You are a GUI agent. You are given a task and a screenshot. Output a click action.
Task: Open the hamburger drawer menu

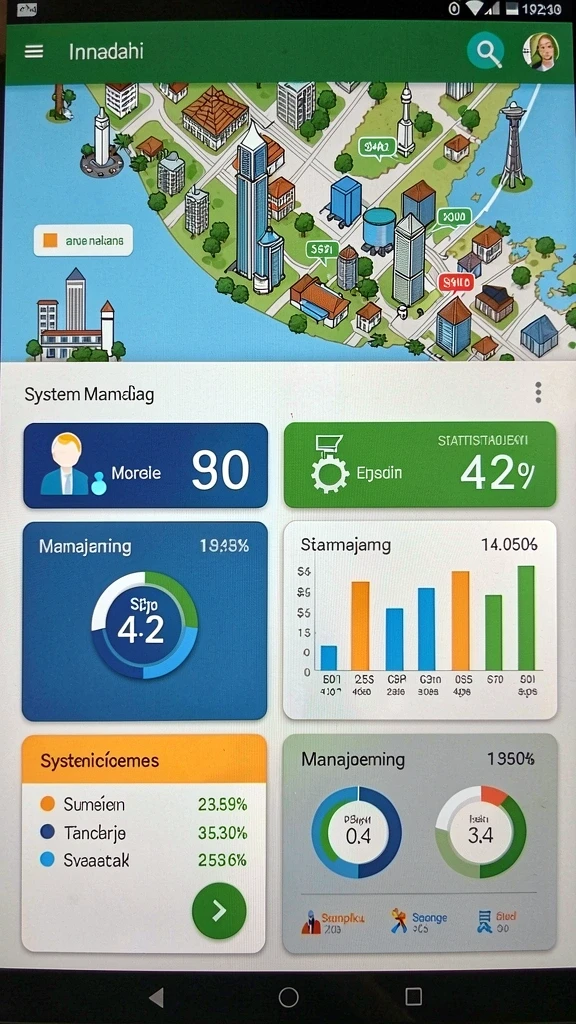tap(34, 52)
